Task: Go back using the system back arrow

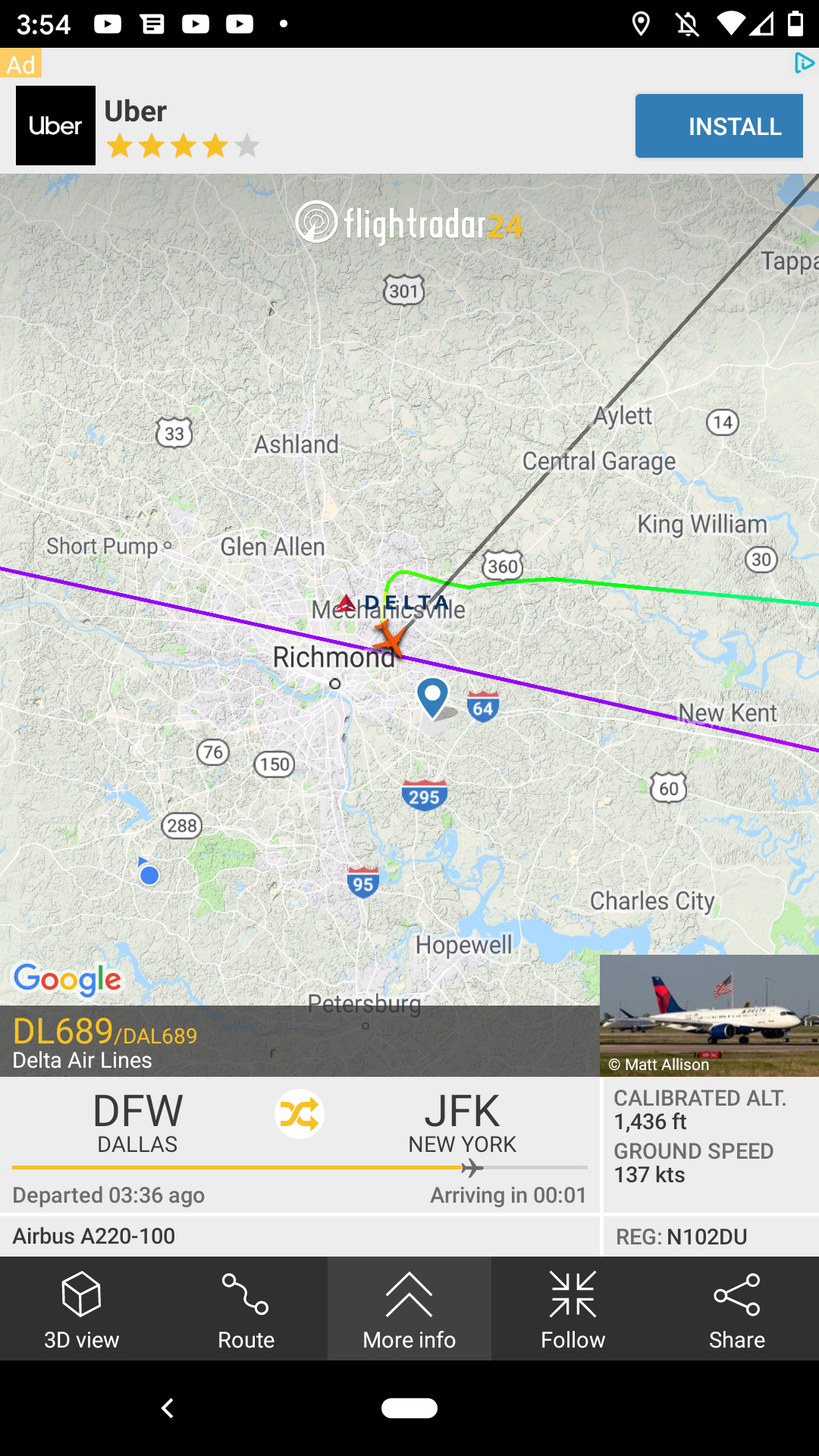Action: click(168, 1408)
